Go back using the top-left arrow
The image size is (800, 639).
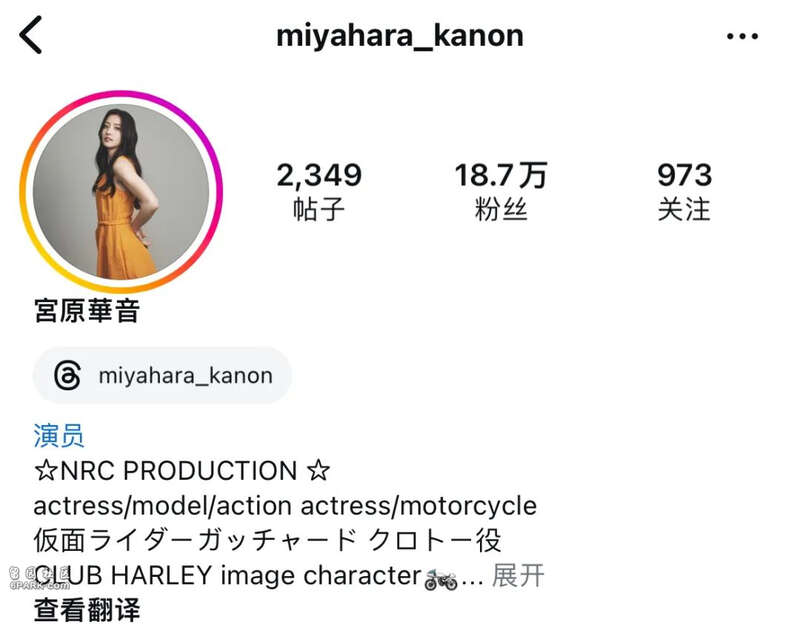pyautogui.click(x=31, y=36)
